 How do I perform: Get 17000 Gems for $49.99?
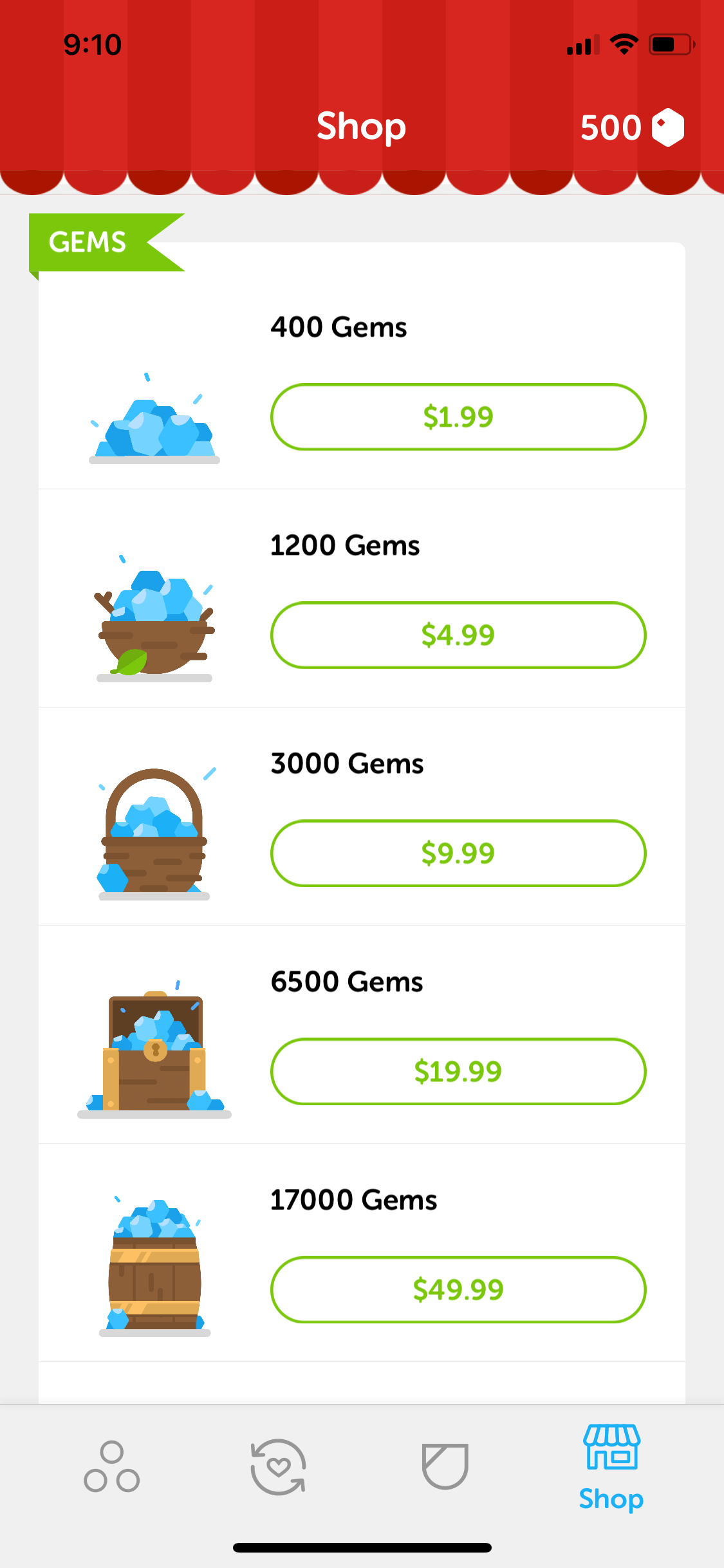[458, 1289]
